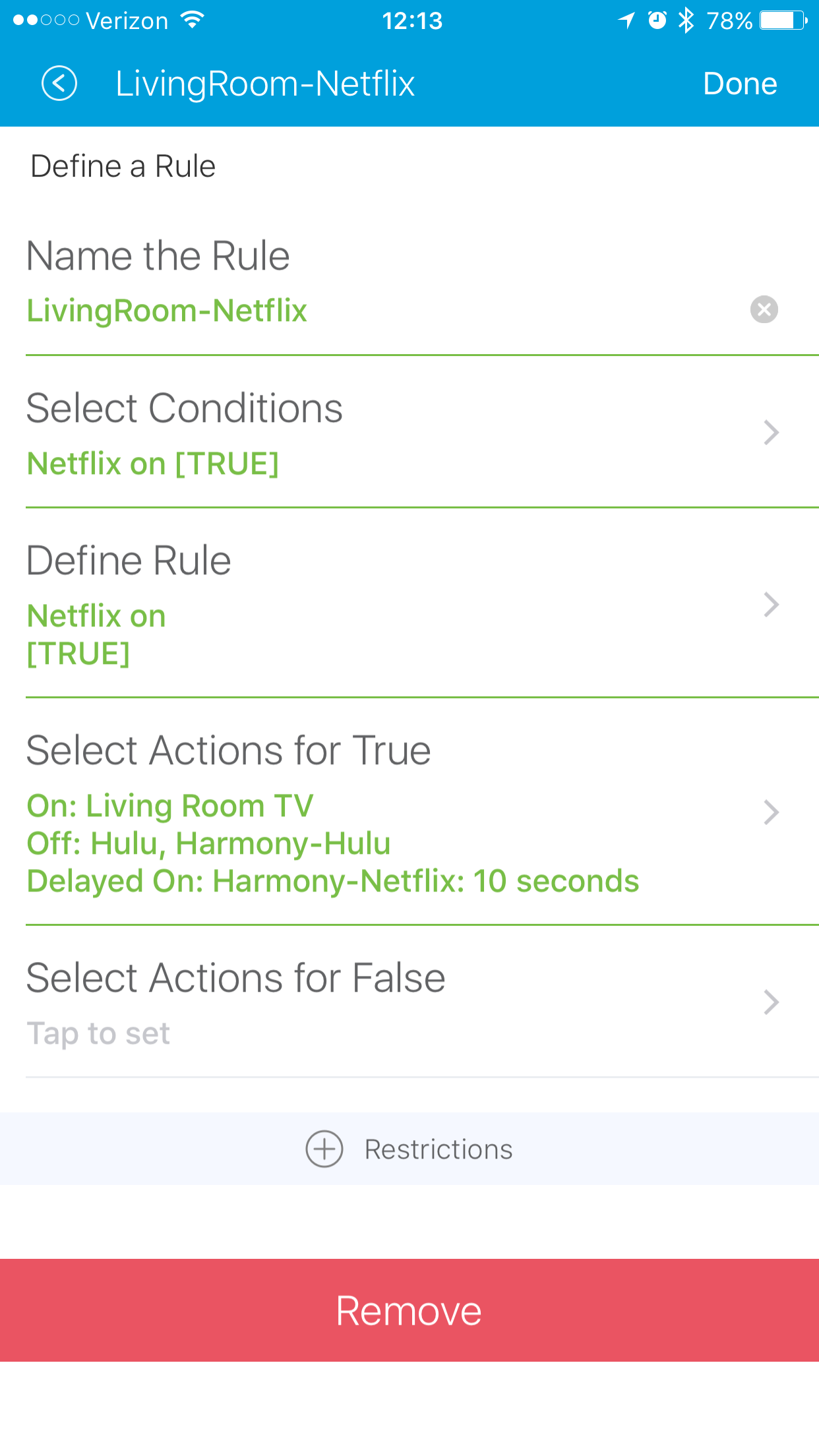The image size is (819, 1456).
Task: Open Select Conditions
Action: click(409, 433)
